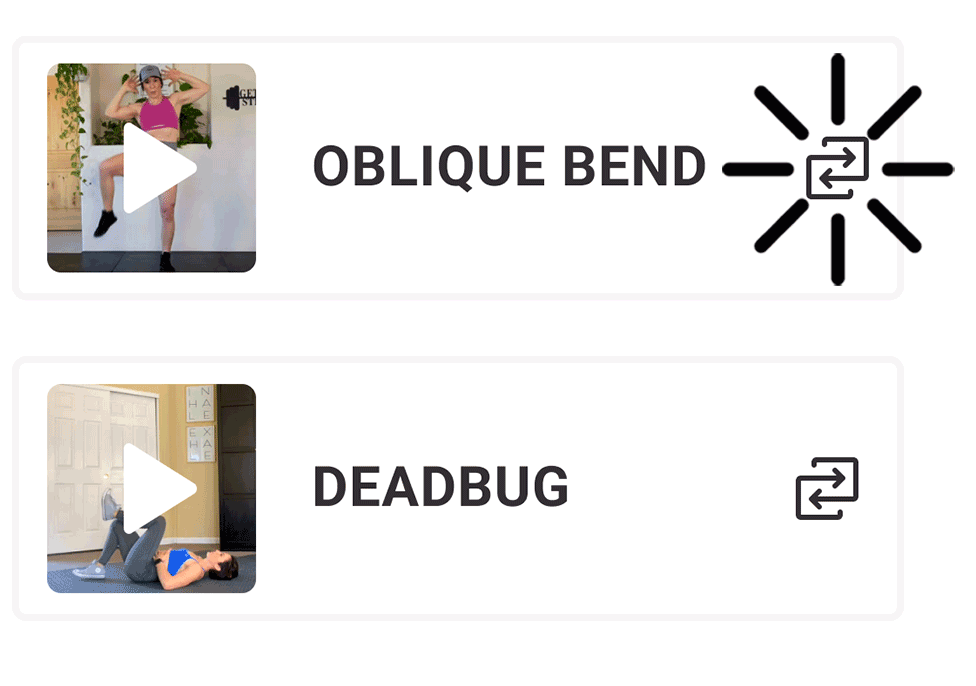Swap out the Deadbug exercise

coord(827,489)
